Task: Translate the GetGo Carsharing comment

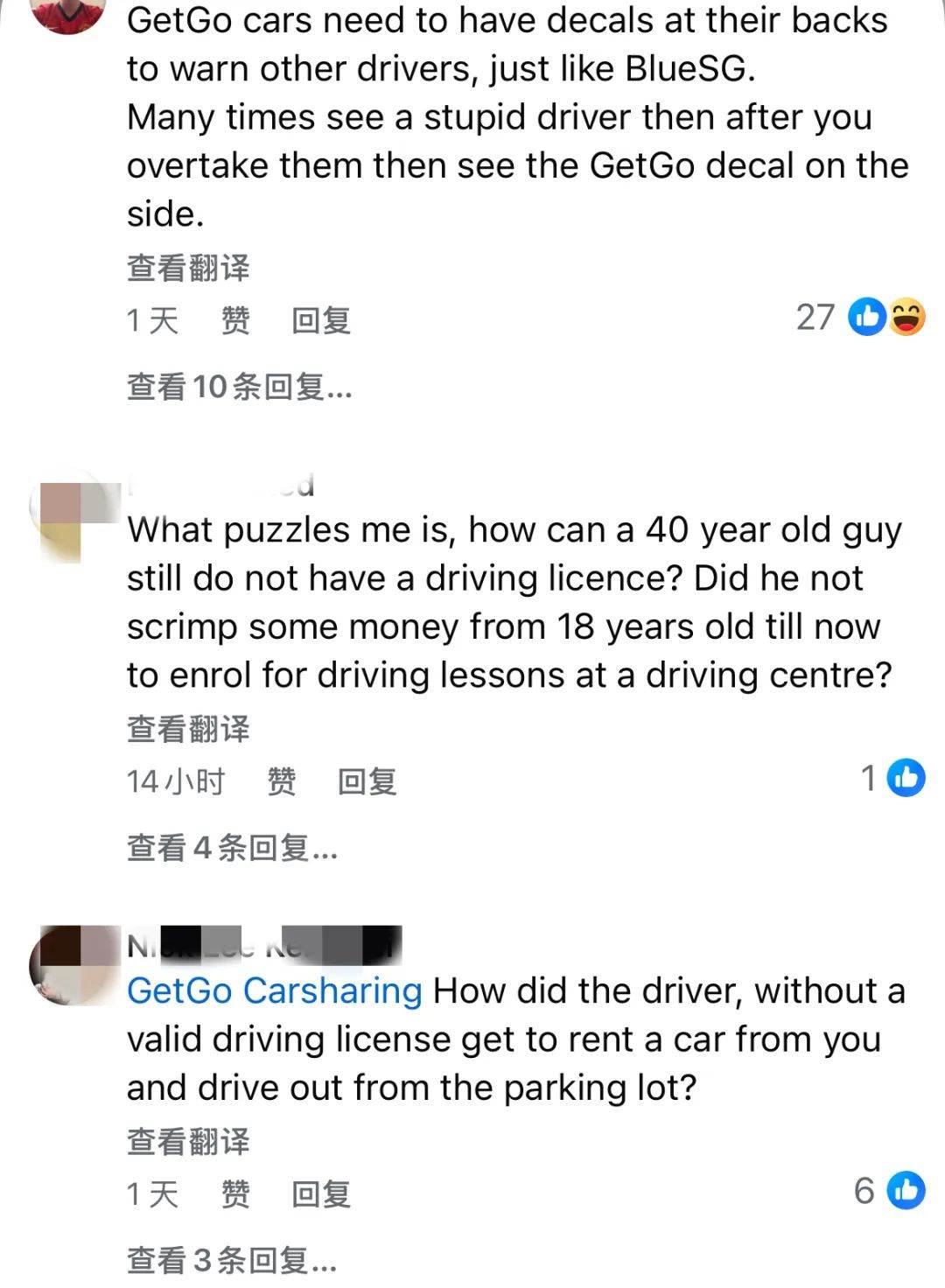Action: pos(188,1142)
